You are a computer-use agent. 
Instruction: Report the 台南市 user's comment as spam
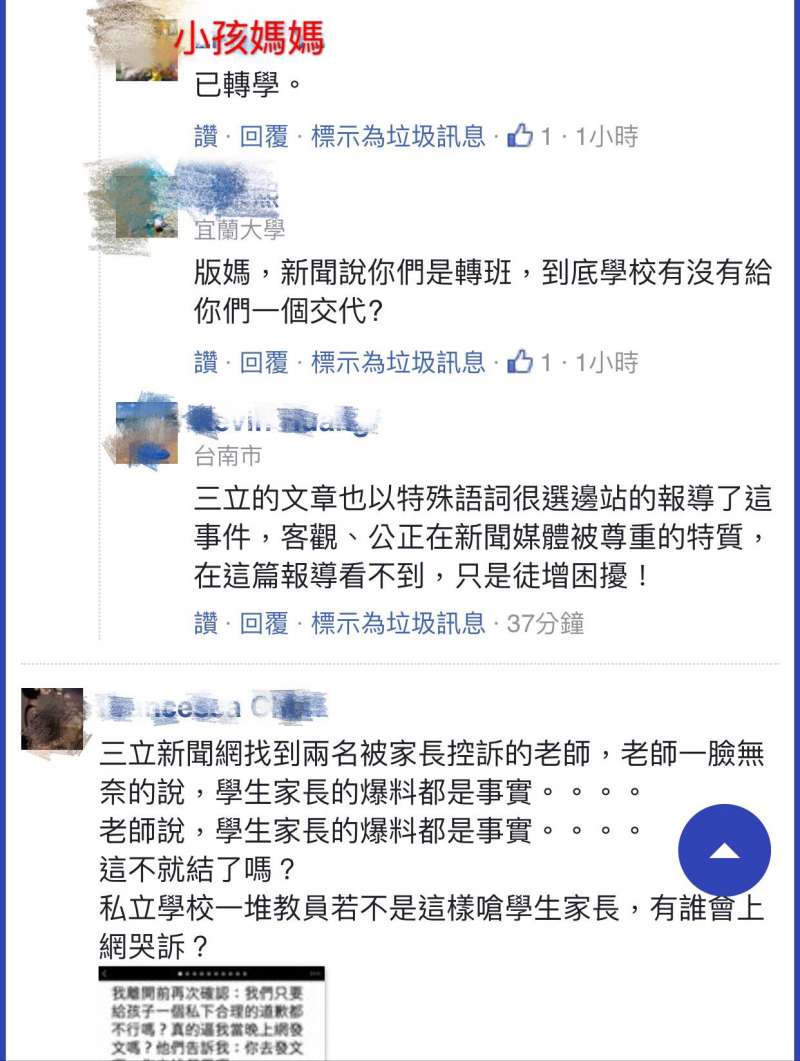click(x=398, y=624)
